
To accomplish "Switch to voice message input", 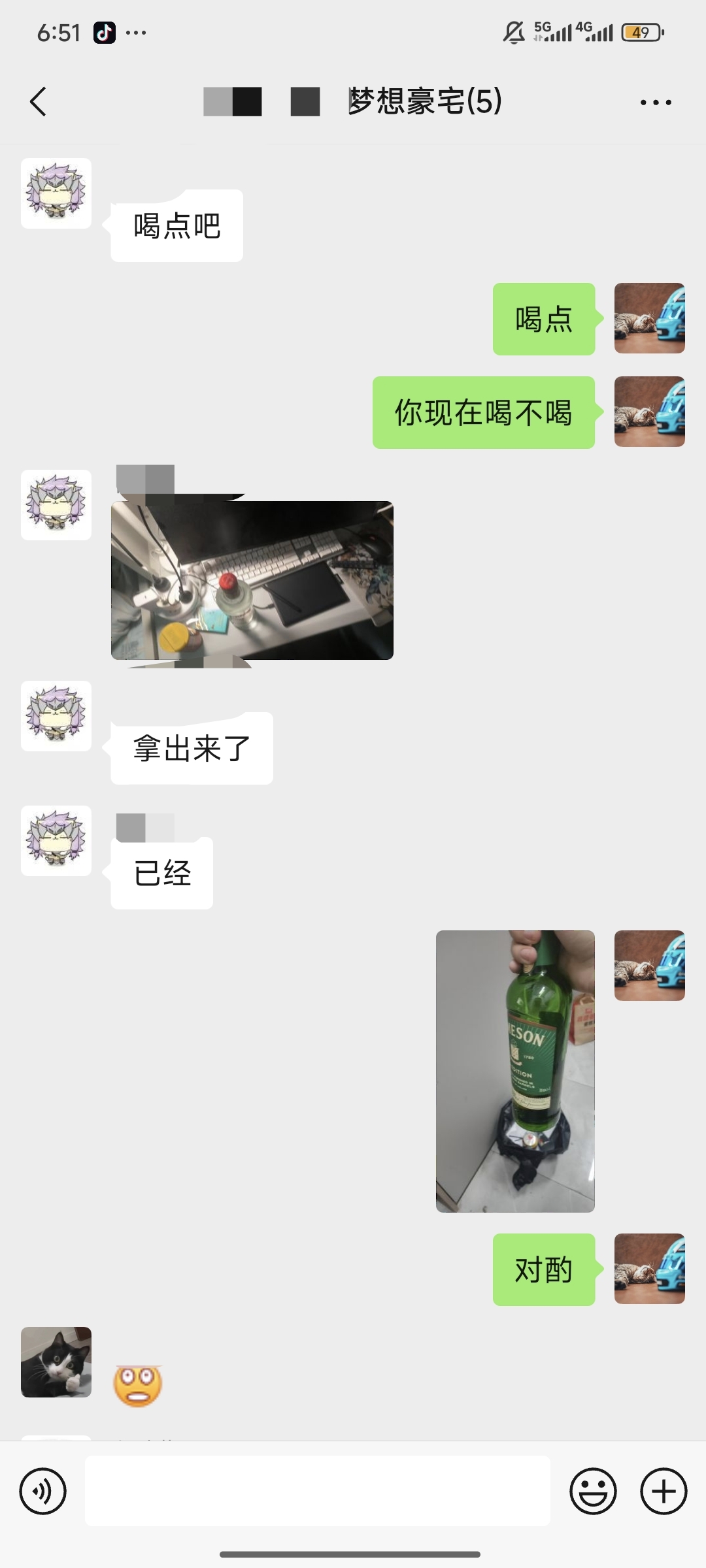I will tap(42, 1491).
